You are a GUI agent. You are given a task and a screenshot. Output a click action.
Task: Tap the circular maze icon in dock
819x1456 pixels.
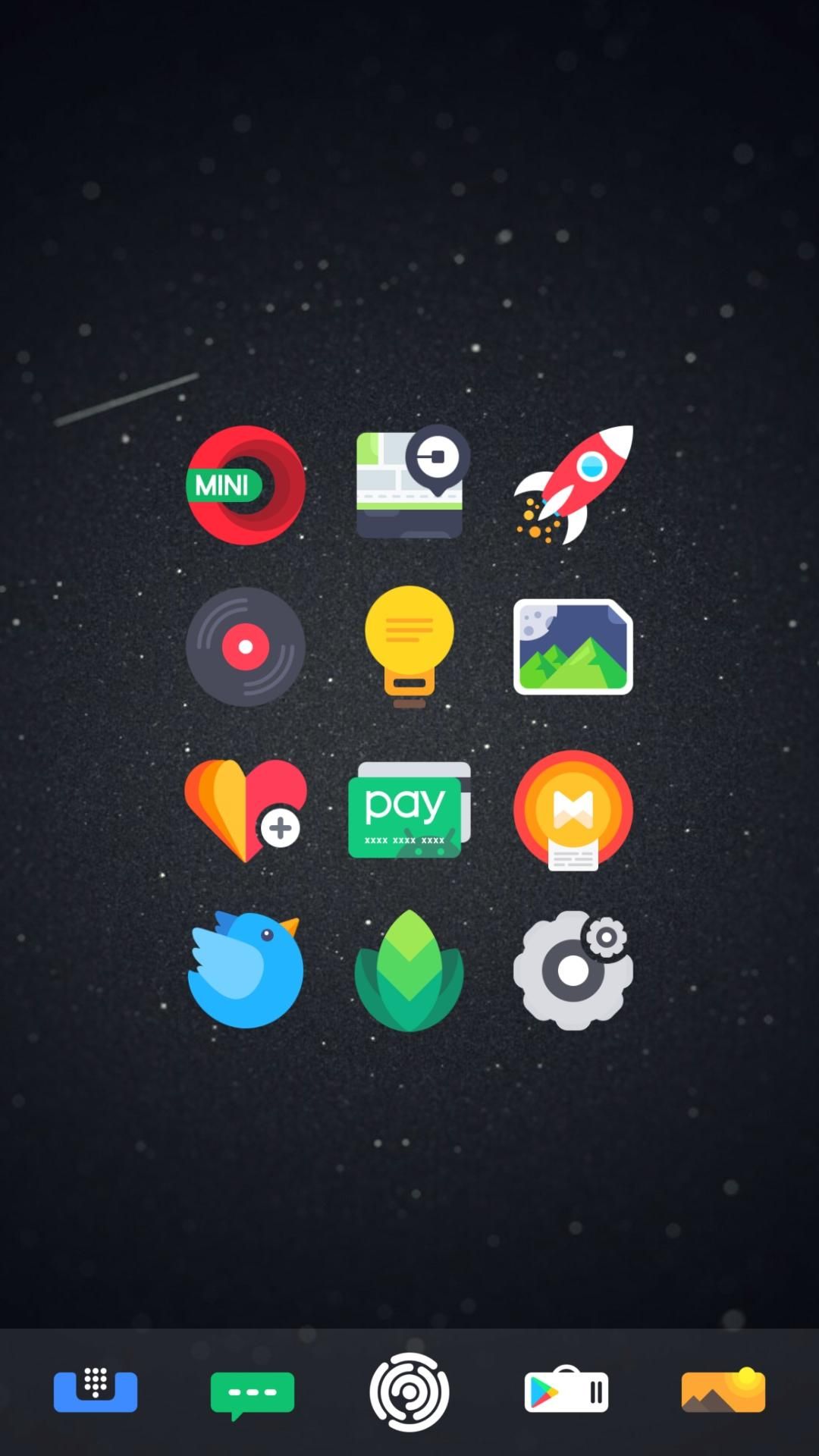click(409, 1392)
